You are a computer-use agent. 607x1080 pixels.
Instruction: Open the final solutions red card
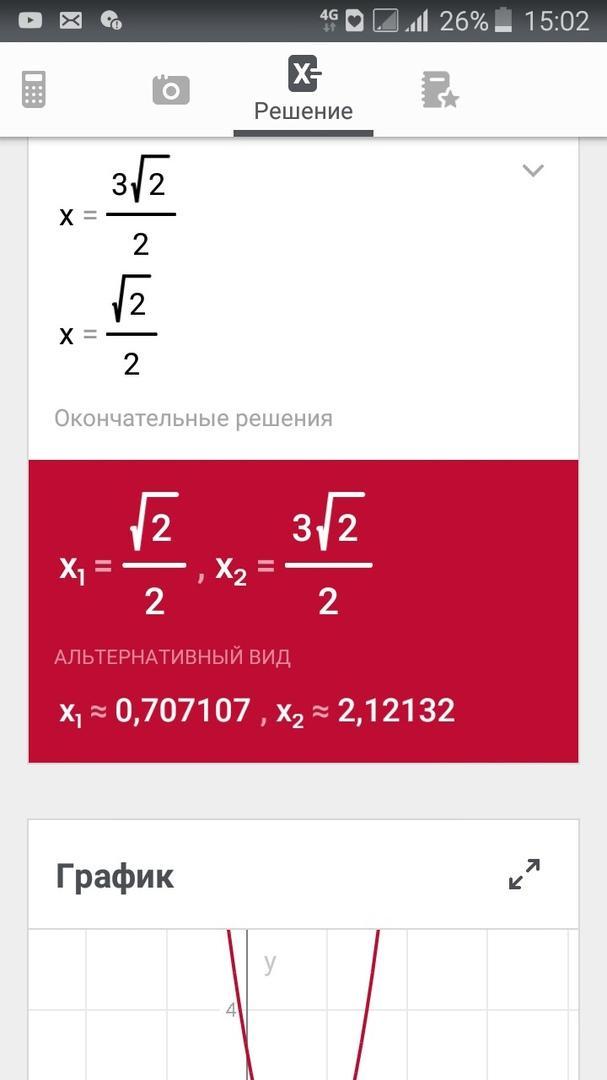coord(303,610)
